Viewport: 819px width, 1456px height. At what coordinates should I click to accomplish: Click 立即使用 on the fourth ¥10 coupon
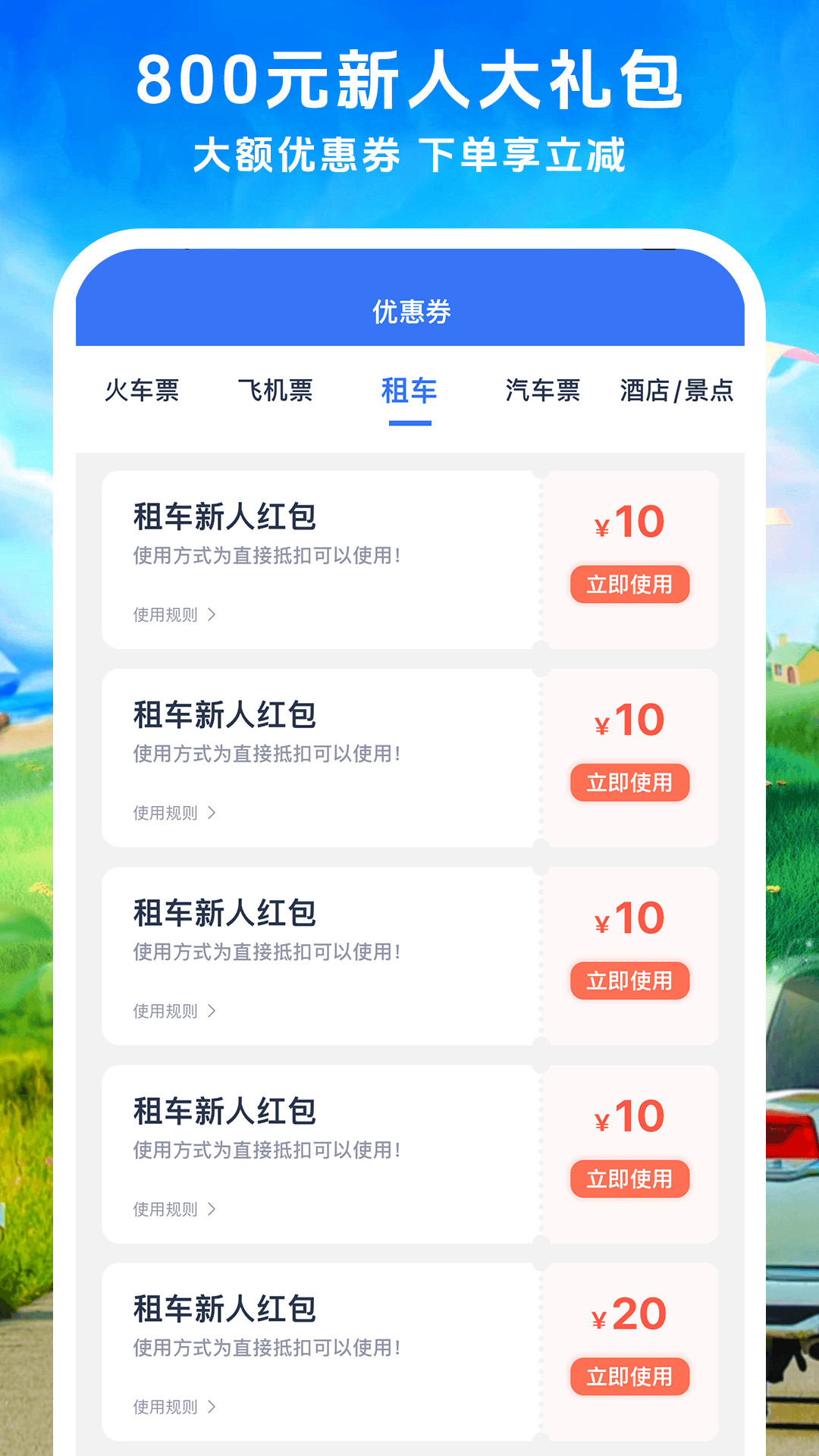click(x=630, y=1179)
